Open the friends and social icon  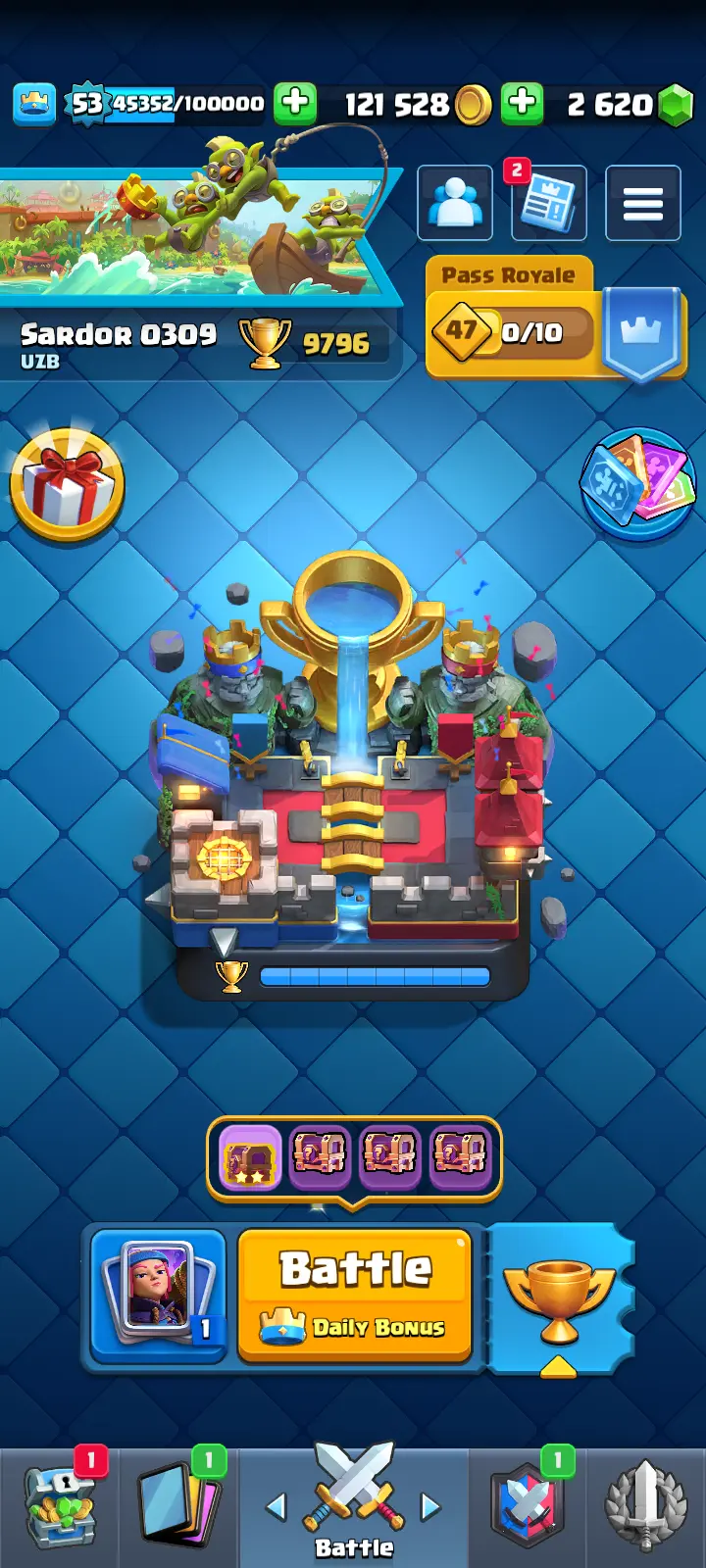tap(455, 204)
